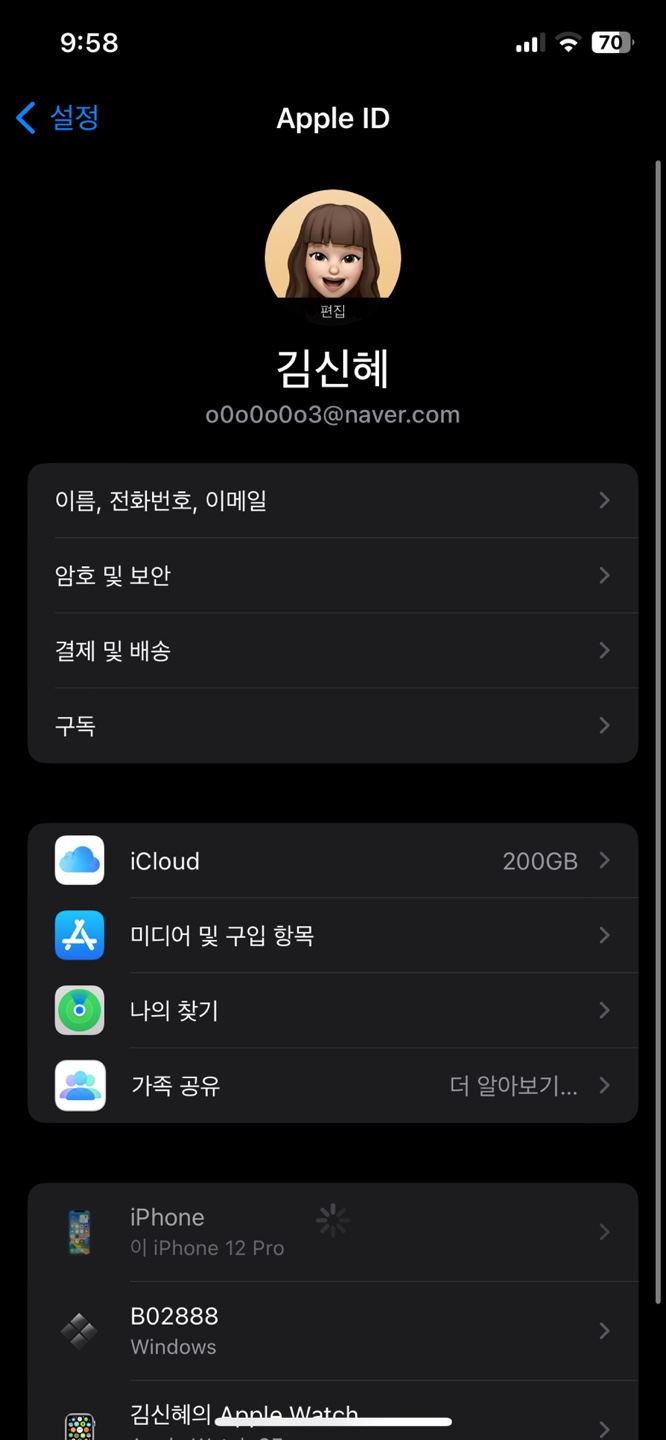Open the B02888 Windows device
Screen dimensions: 666x1440
click(333, 1331)
